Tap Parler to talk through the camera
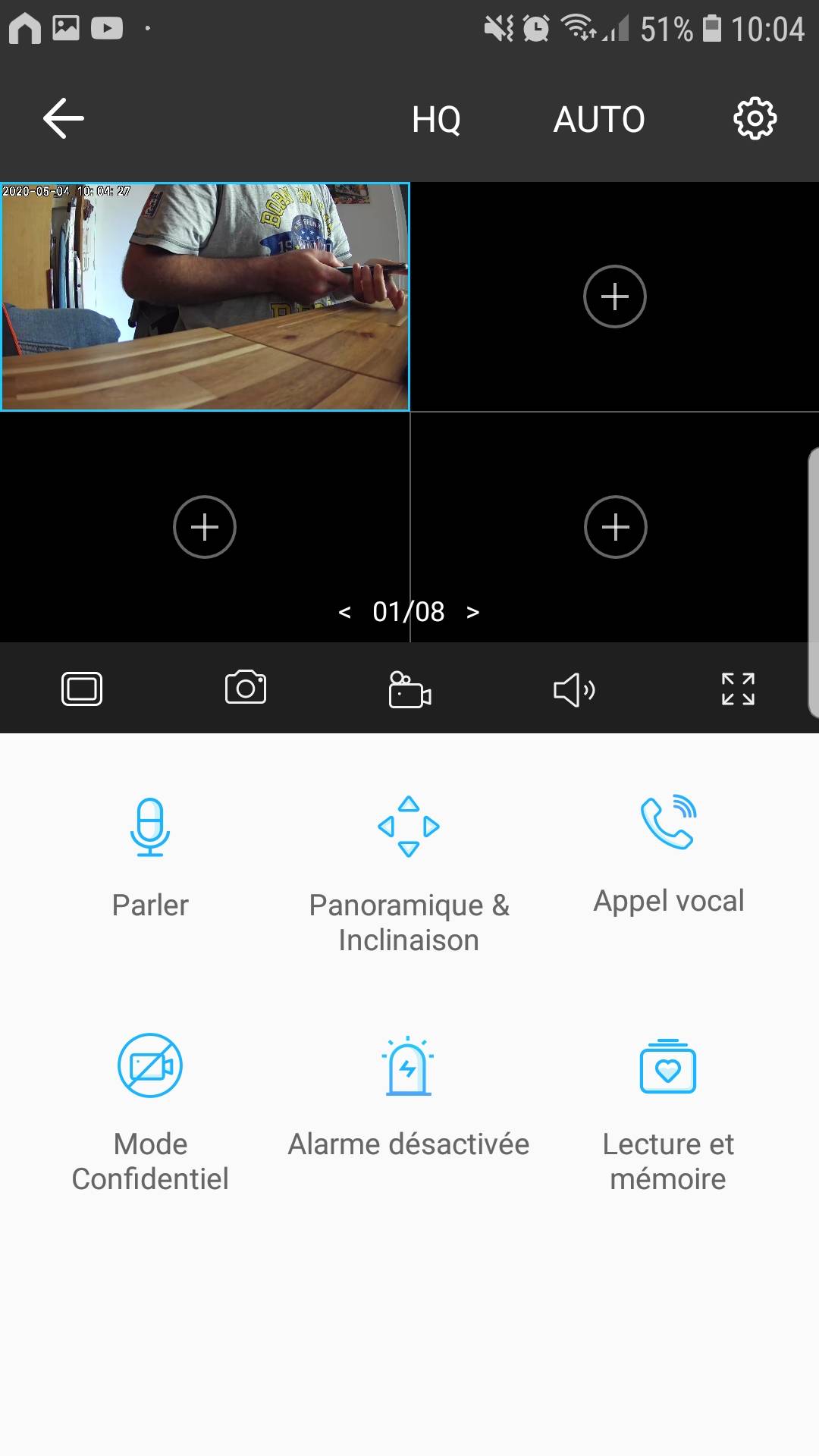819x1456 pixels. point(150,857)
